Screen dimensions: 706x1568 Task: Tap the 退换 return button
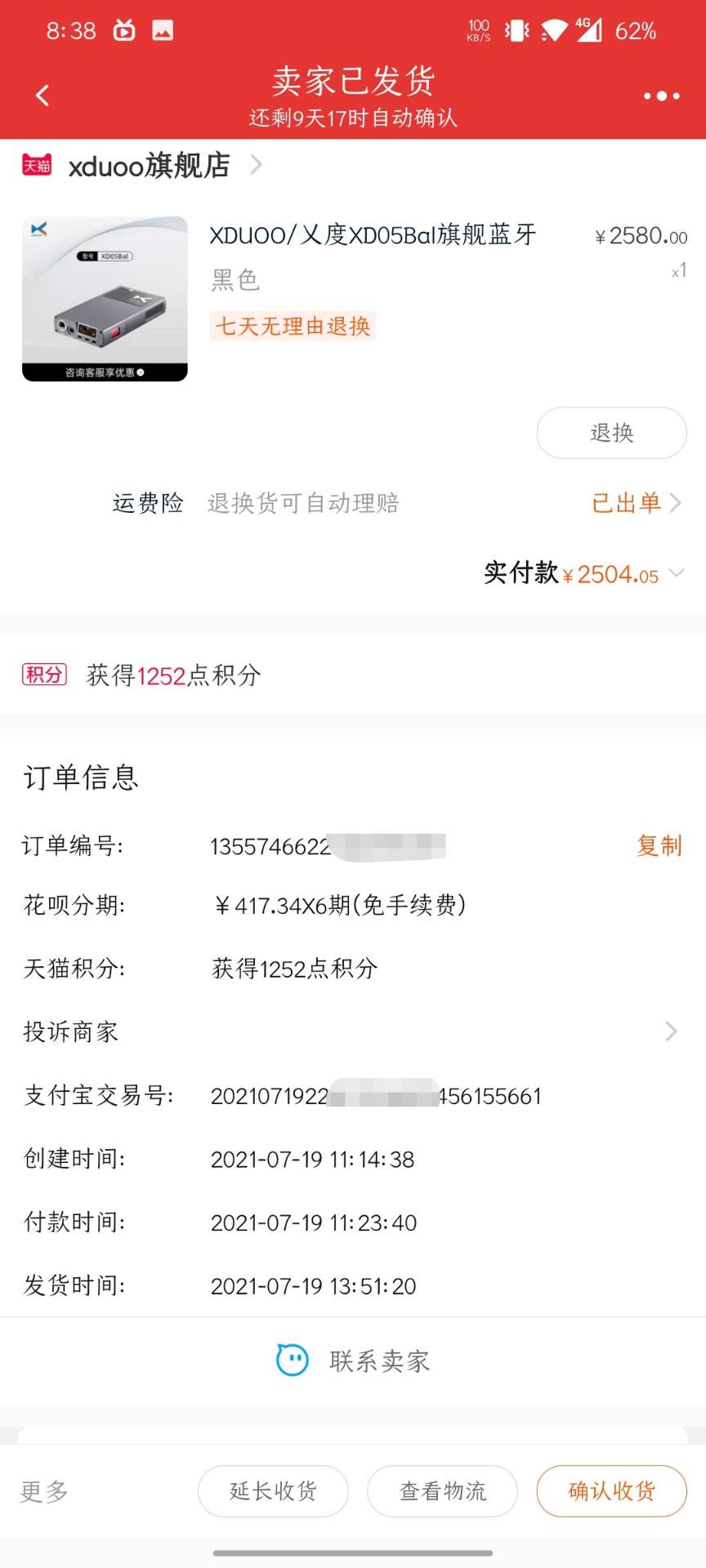(611, 433)
